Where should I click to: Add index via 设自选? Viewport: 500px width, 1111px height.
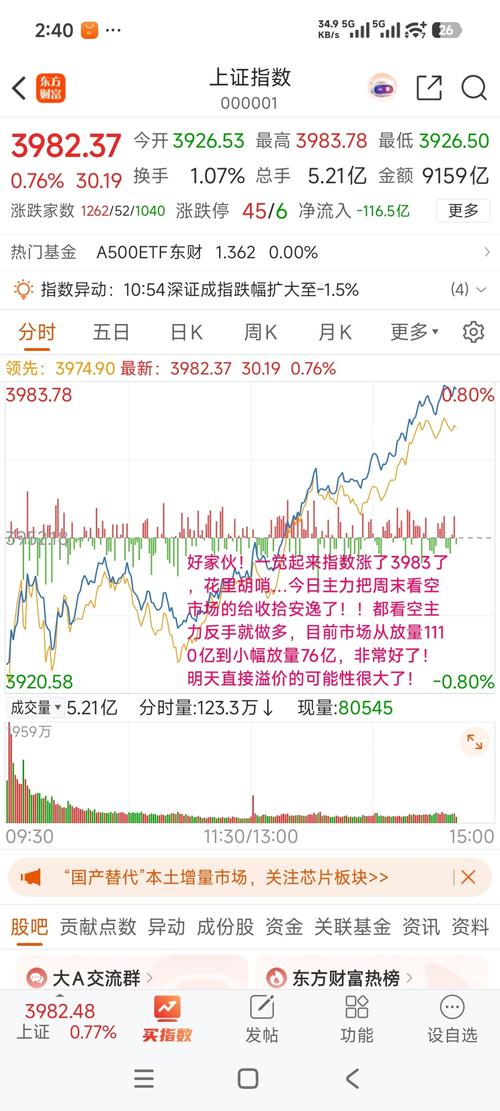[x=452, y=1019]
